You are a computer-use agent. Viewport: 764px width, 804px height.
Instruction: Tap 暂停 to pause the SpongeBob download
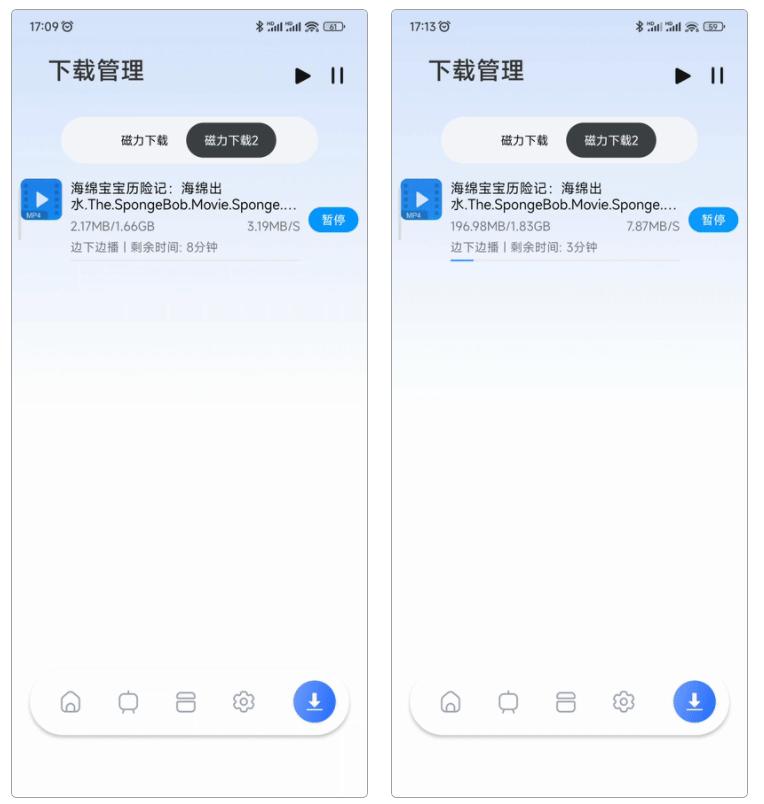point(333,220)
